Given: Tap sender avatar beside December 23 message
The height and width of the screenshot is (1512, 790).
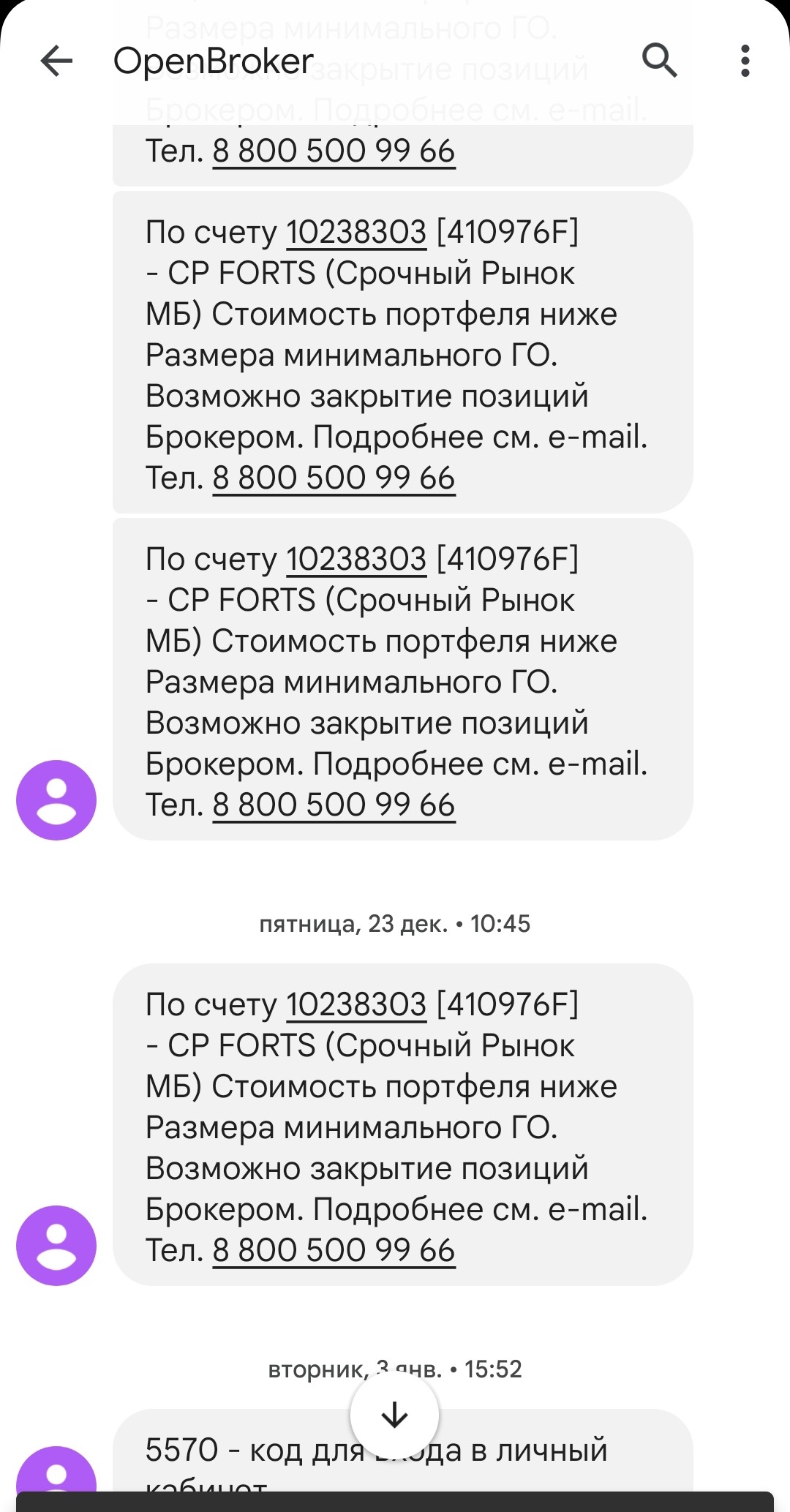Looking at the screenshot, I should 56,1245.
